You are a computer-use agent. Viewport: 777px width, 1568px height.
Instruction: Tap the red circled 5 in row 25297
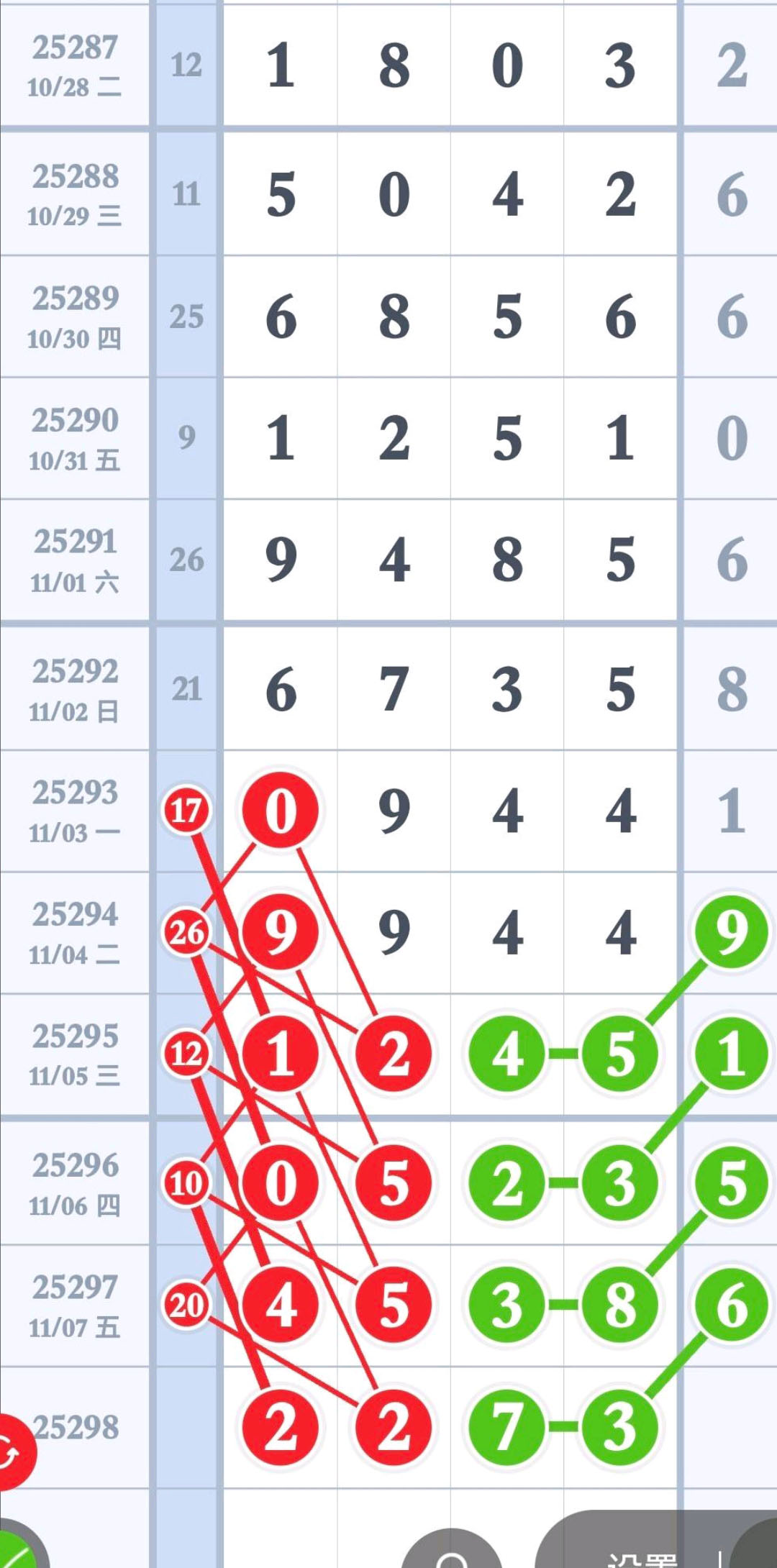click(393, 1307)
